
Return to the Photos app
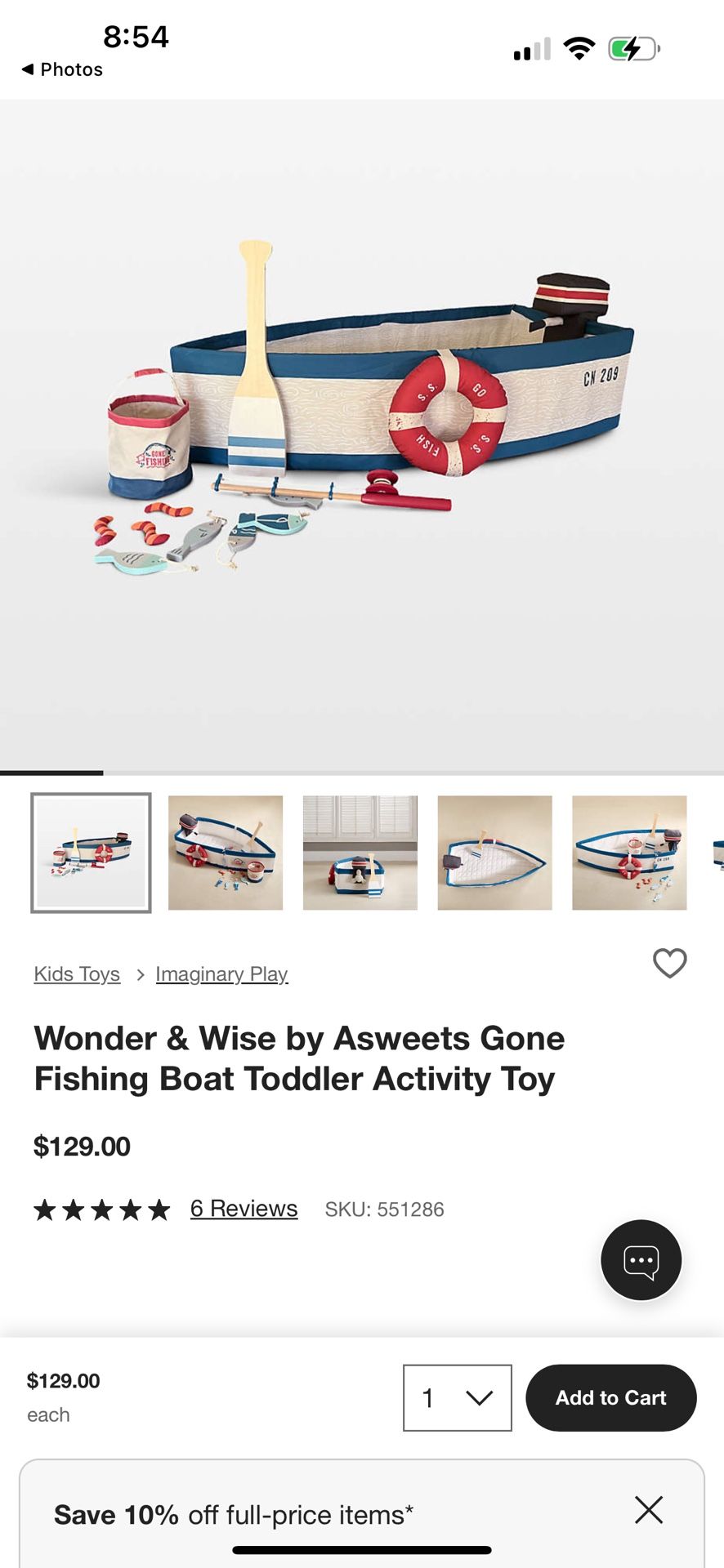[x=62, y=69]
